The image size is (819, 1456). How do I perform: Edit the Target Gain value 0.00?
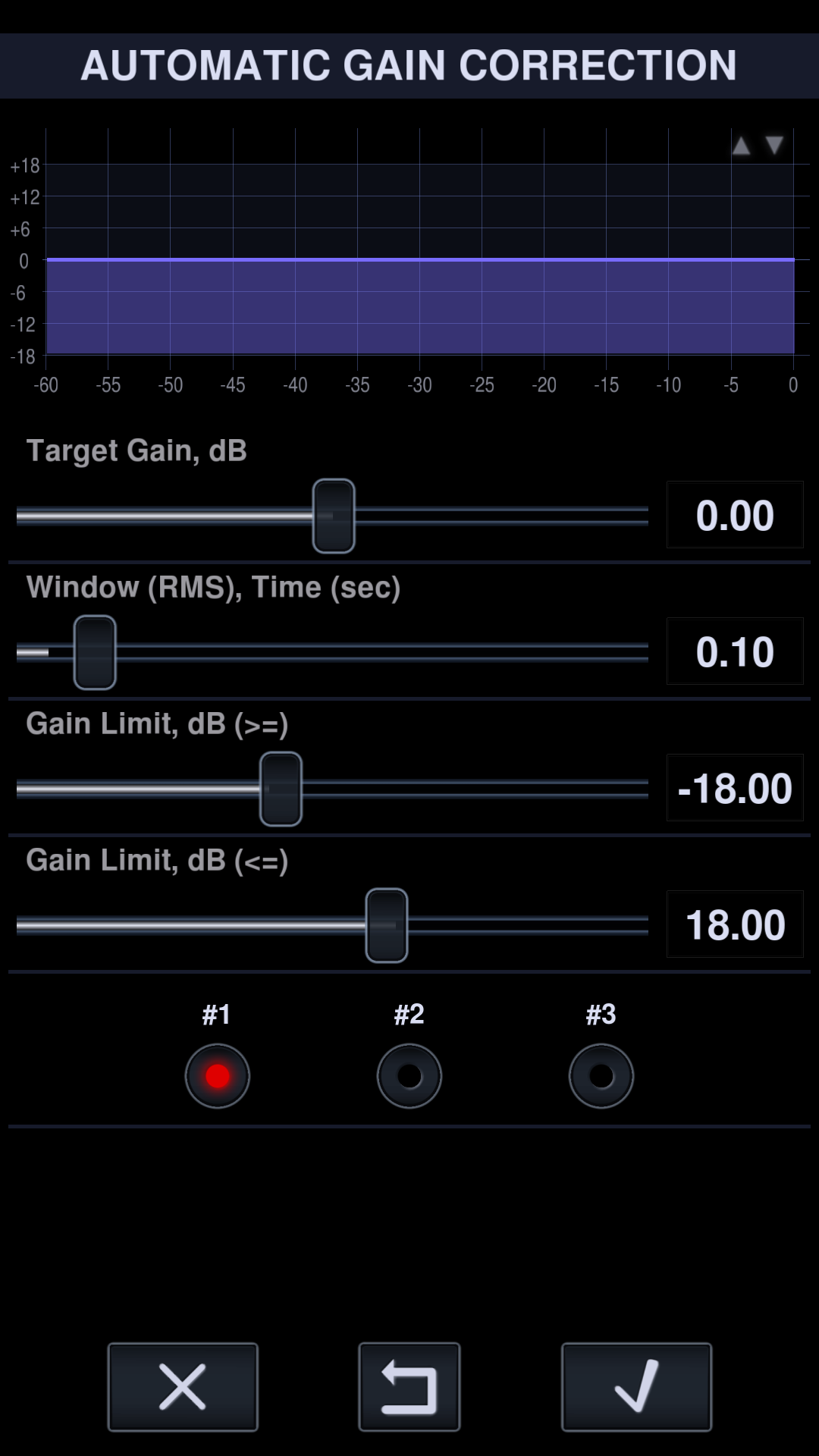tap(734, 515)
